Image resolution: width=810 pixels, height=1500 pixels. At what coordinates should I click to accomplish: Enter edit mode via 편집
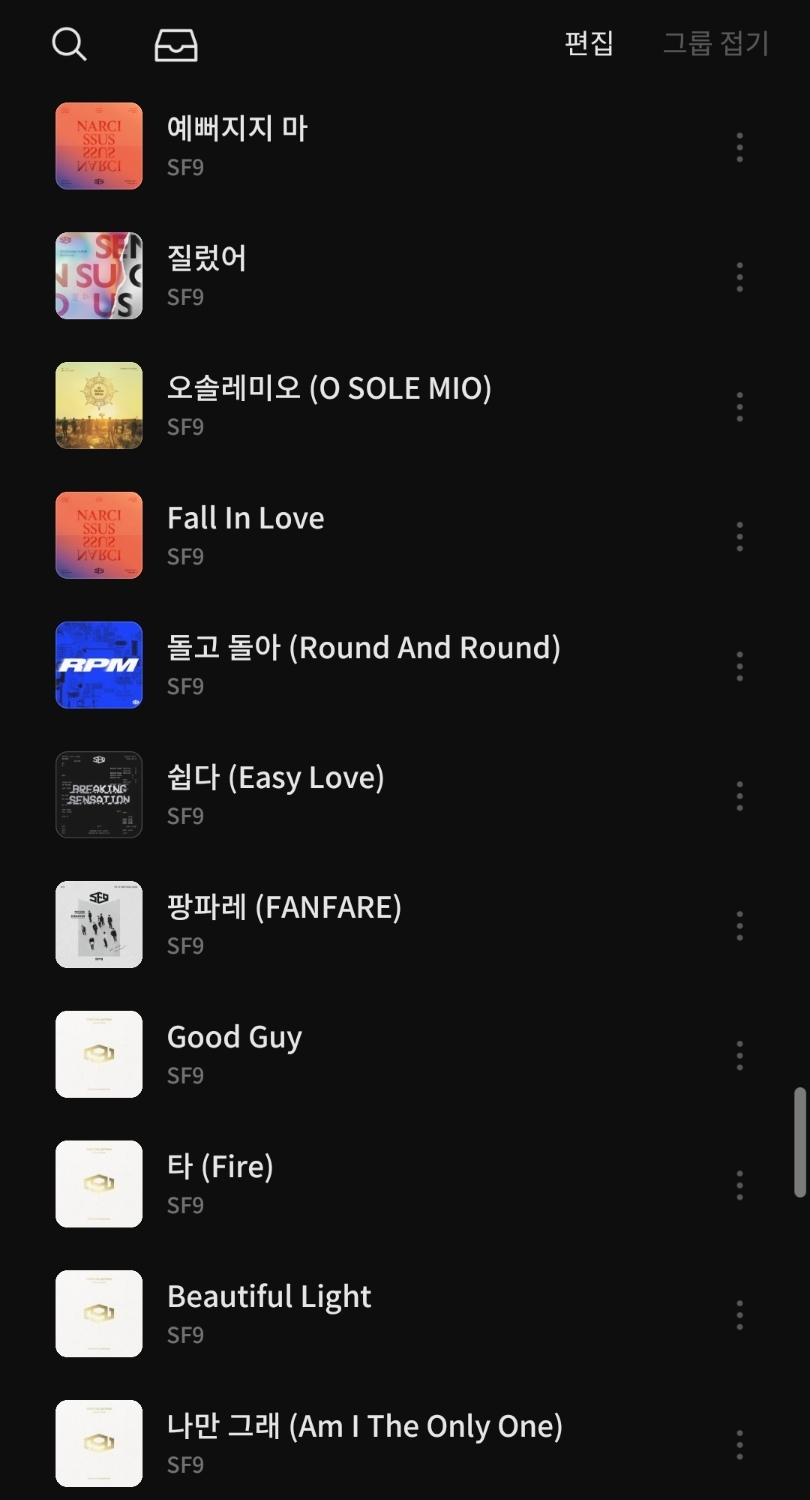pos(589,44)
